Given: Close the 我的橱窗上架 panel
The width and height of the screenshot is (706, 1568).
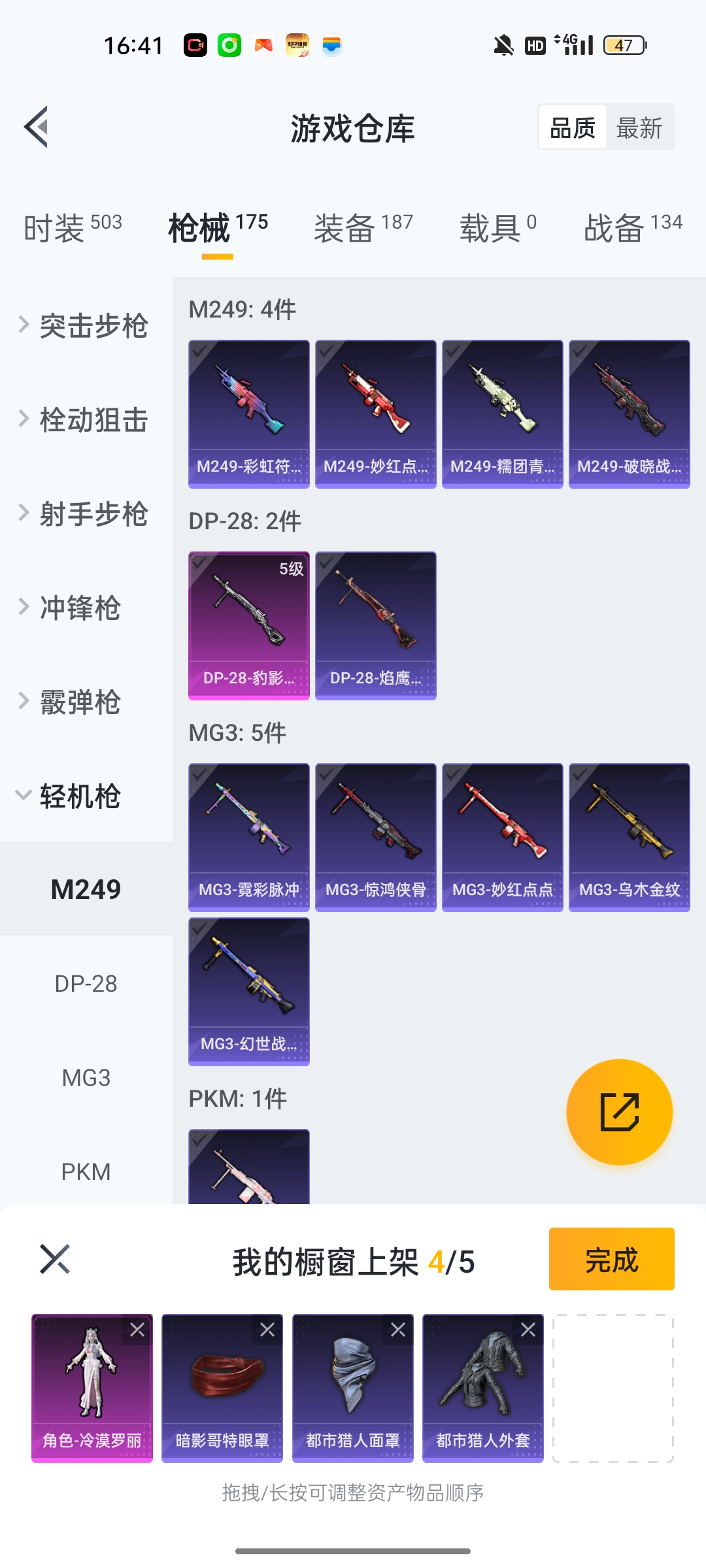Looking at the screenshot, I should pos(55,1259).
